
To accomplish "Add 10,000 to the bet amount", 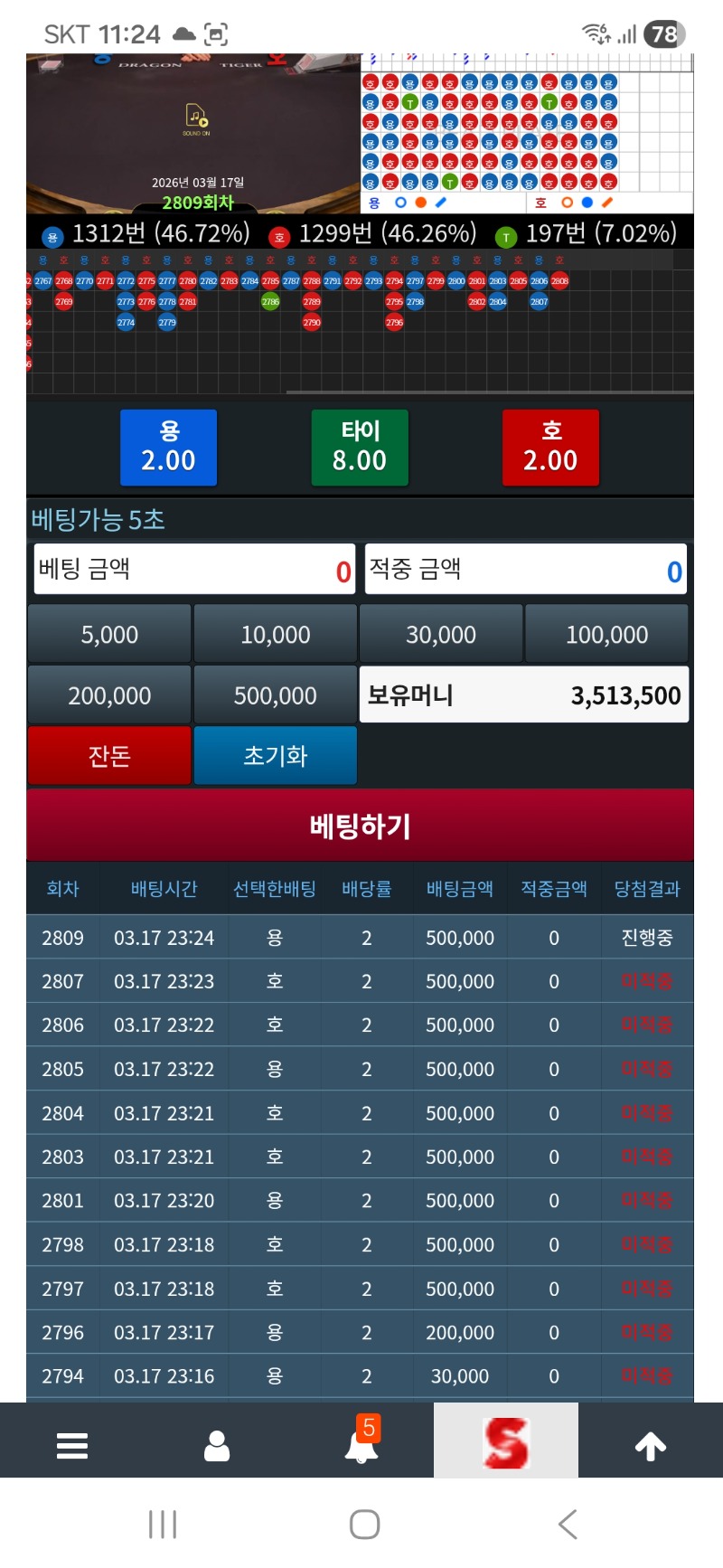I will [x=275, y=634].
